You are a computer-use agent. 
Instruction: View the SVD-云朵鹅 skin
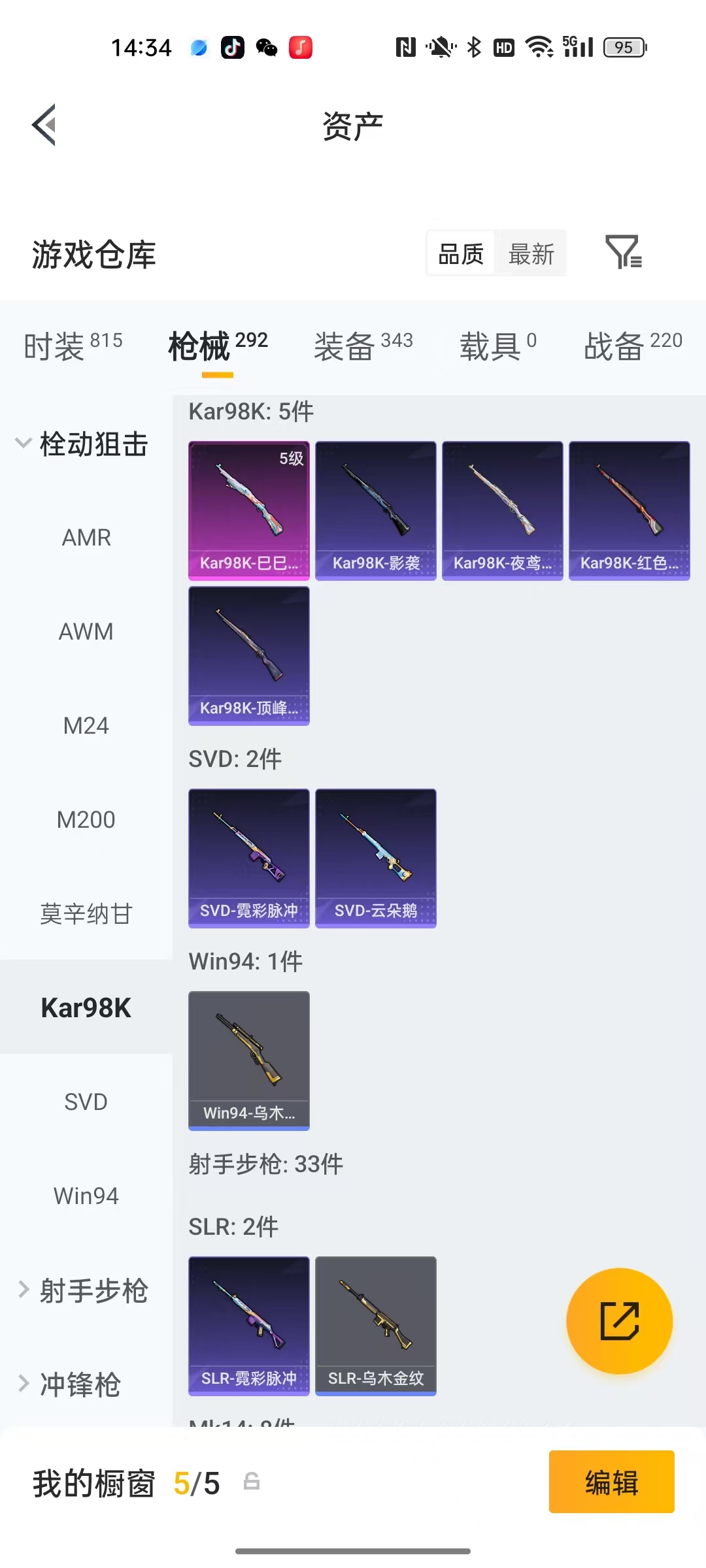[375, 858]
